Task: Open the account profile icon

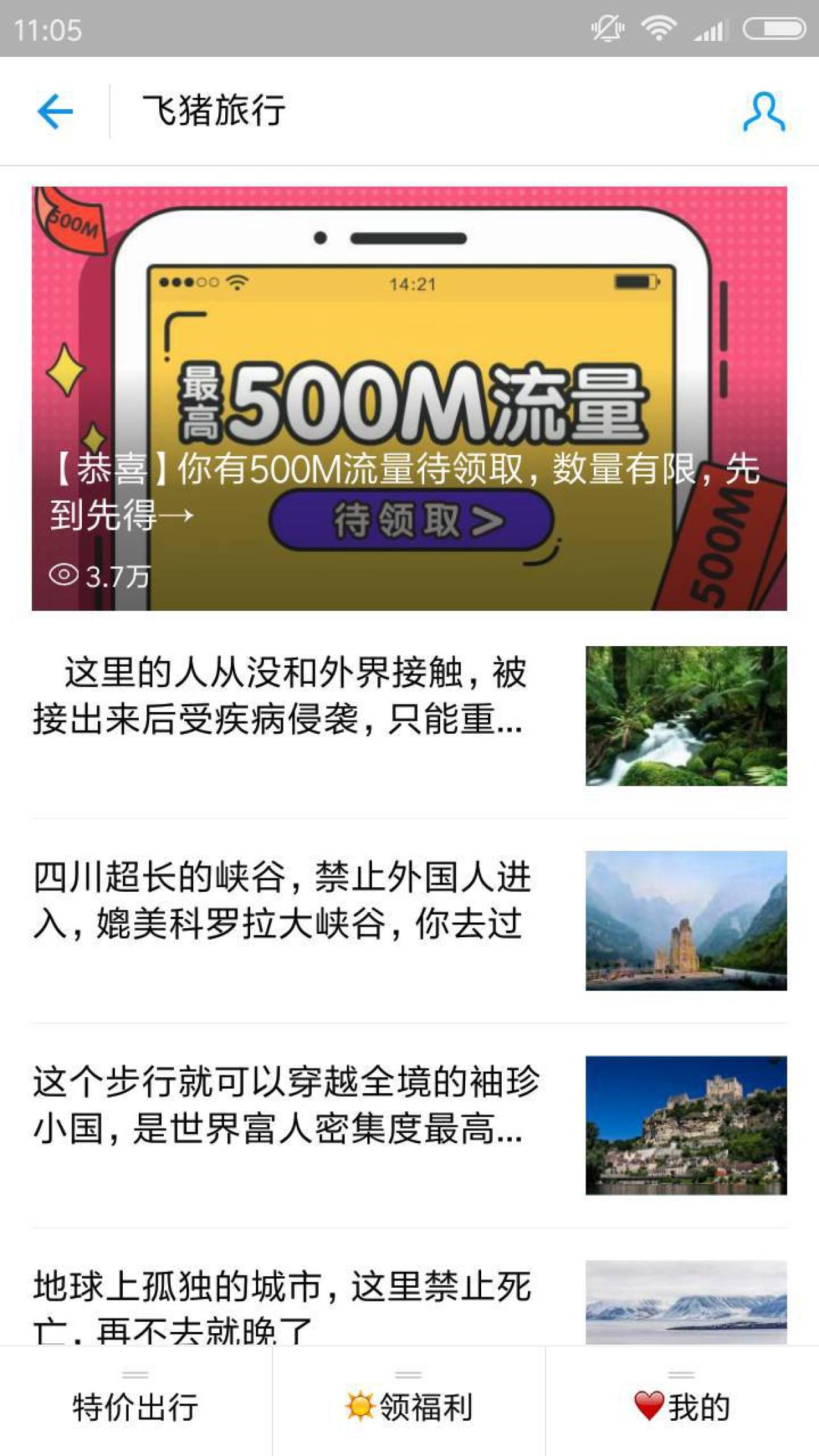Action: pos(763,112)
